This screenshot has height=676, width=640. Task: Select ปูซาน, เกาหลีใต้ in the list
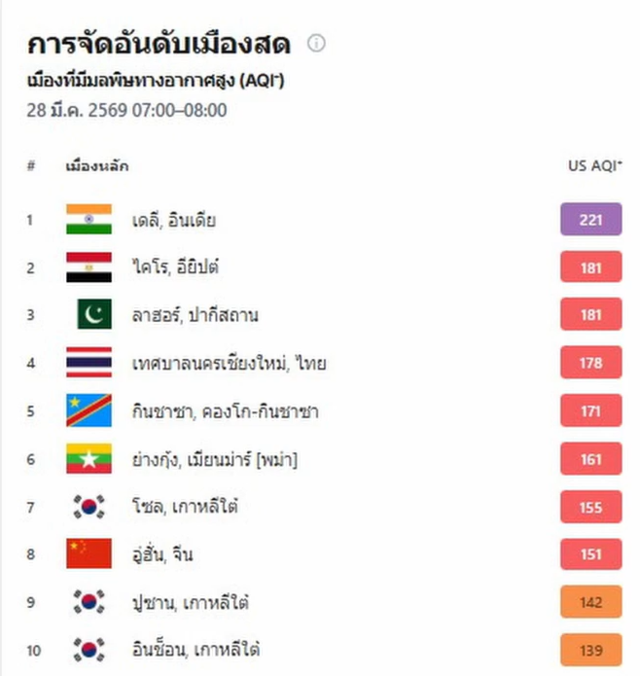pos(190,603)
